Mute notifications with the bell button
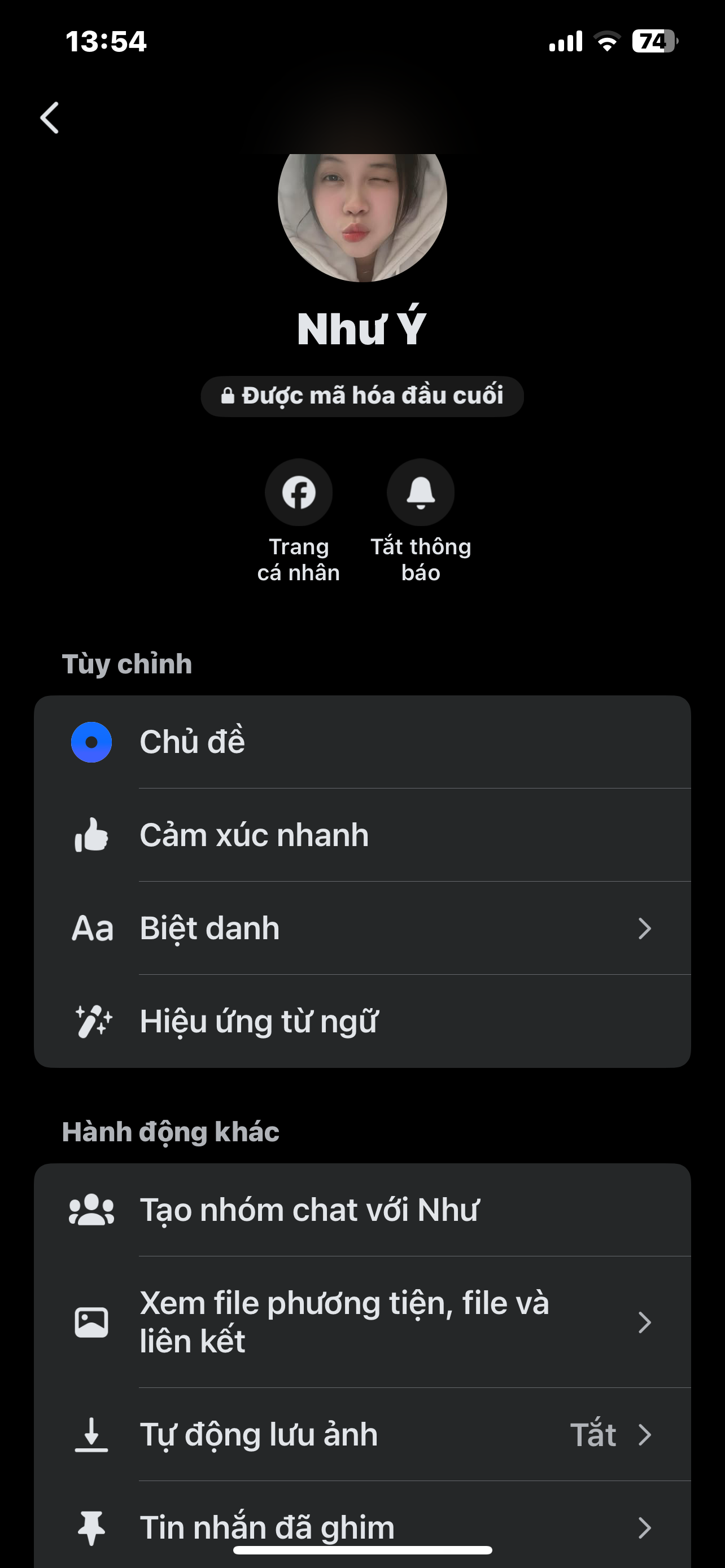This screenshot has width=725, height=1568. 421,492
